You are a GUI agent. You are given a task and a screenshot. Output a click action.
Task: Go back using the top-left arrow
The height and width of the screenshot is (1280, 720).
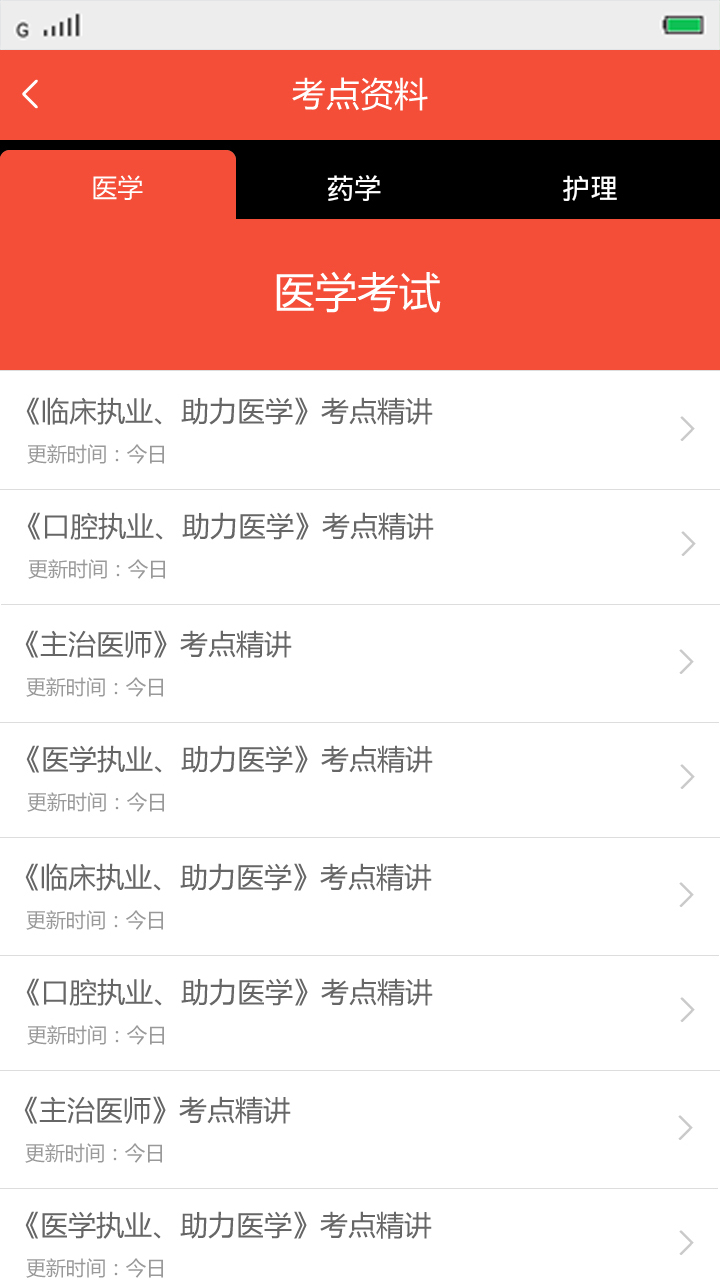(31, 95)
